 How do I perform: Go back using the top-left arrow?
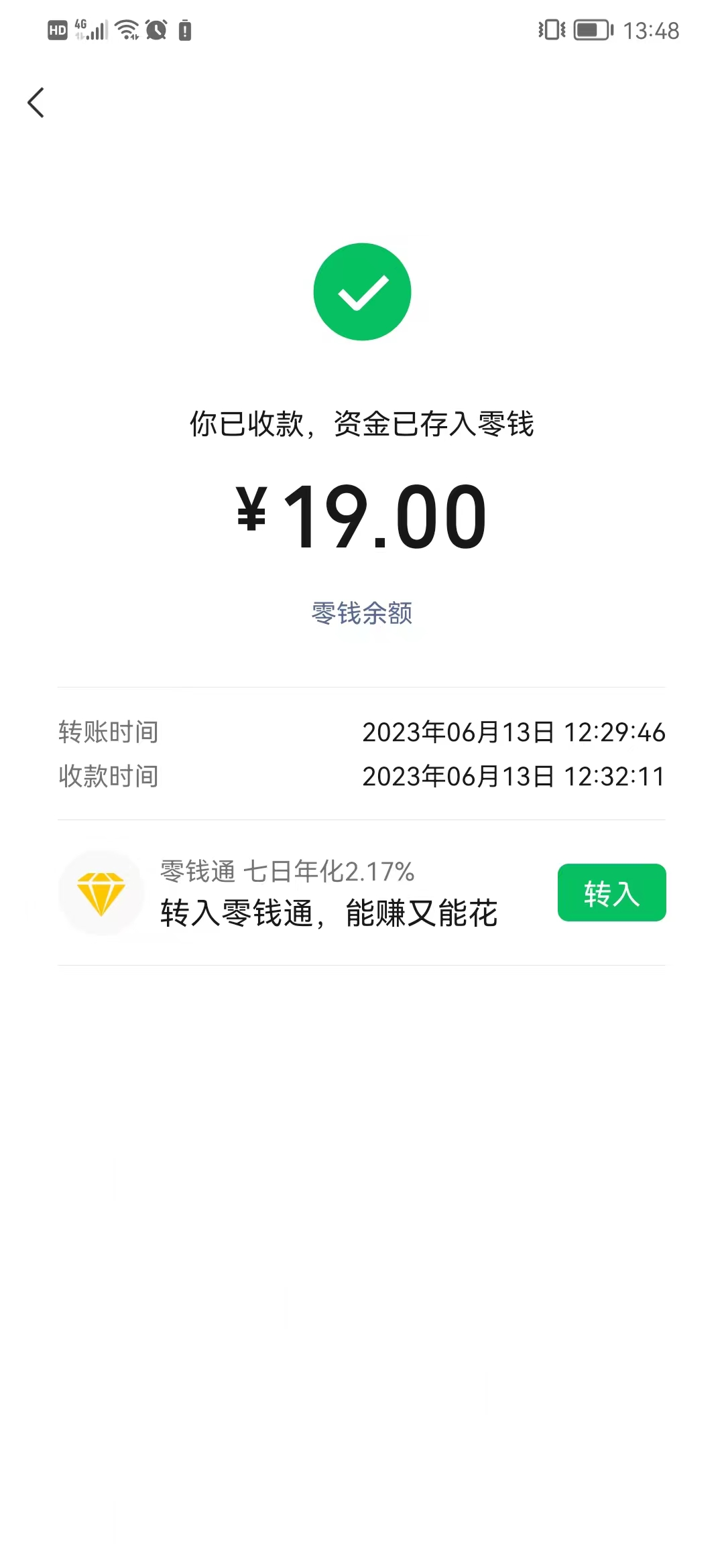point(36,103)
